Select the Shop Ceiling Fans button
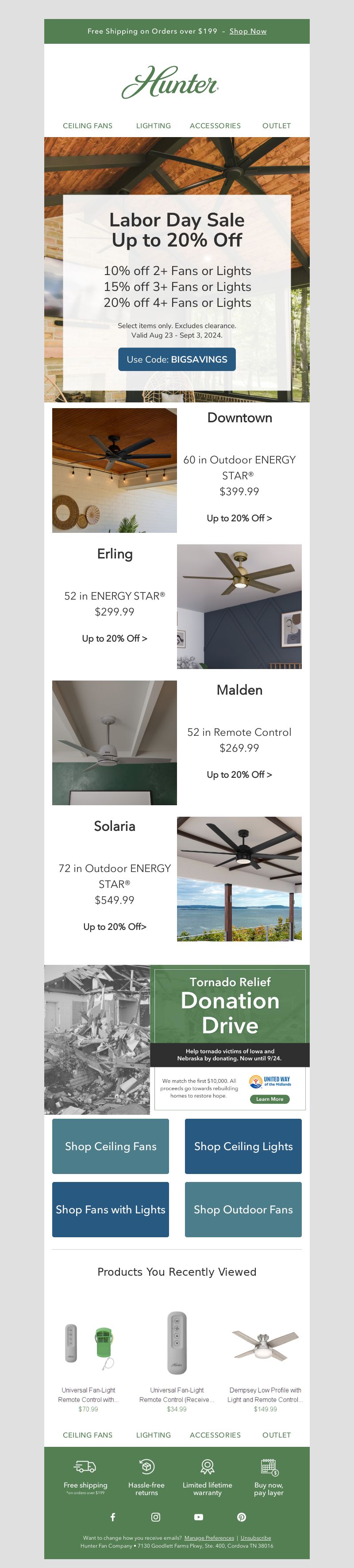This screenshot has width=354, height=1568. click(x=110, y=1146)
